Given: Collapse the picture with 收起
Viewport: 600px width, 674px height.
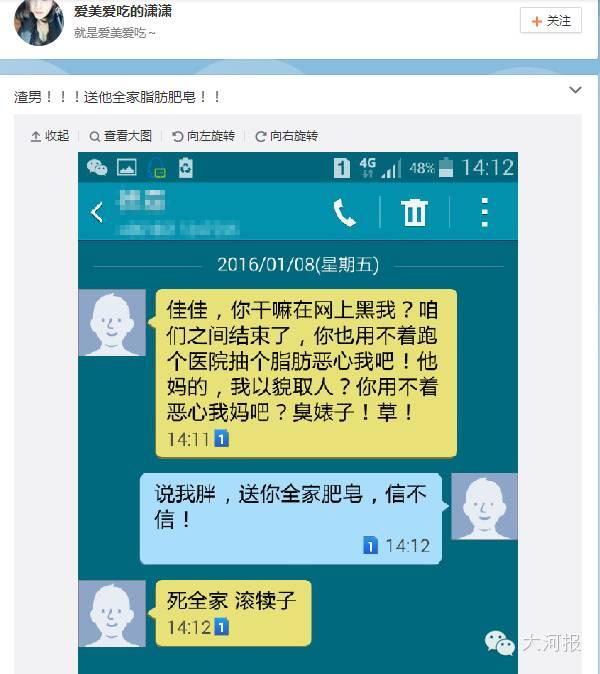Looking at the screenshot, I should pyautogui.click(x=50, y=136).
